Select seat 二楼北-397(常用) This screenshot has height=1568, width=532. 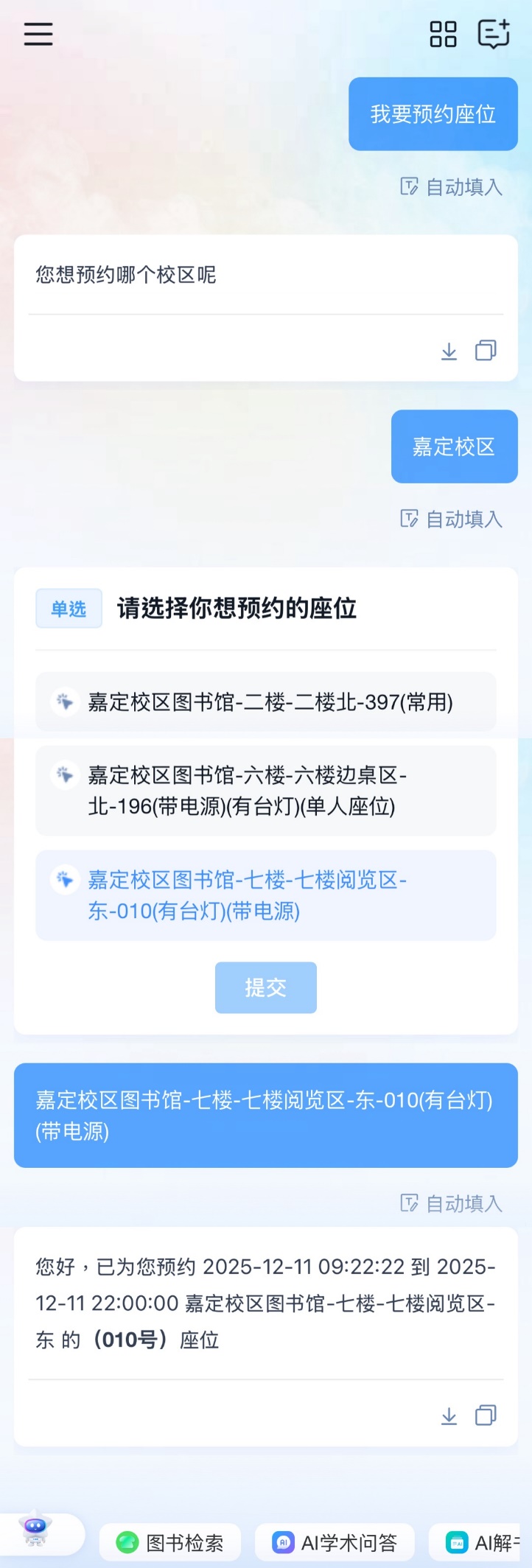[265, 702]
